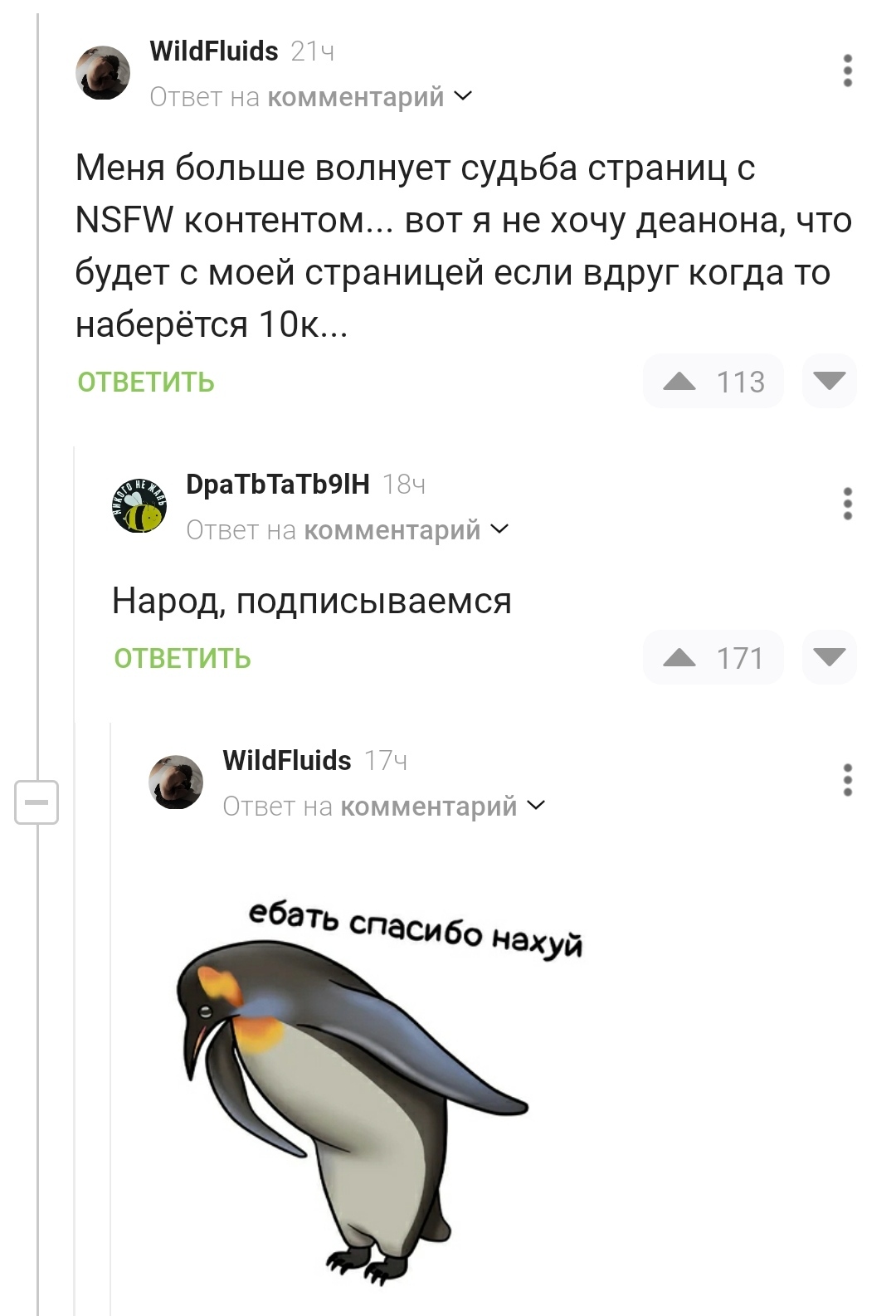Open overflow menu on WildFluids' 21ч comment
Viewport: 896px width, 1316px height.
tap(847, 71)
